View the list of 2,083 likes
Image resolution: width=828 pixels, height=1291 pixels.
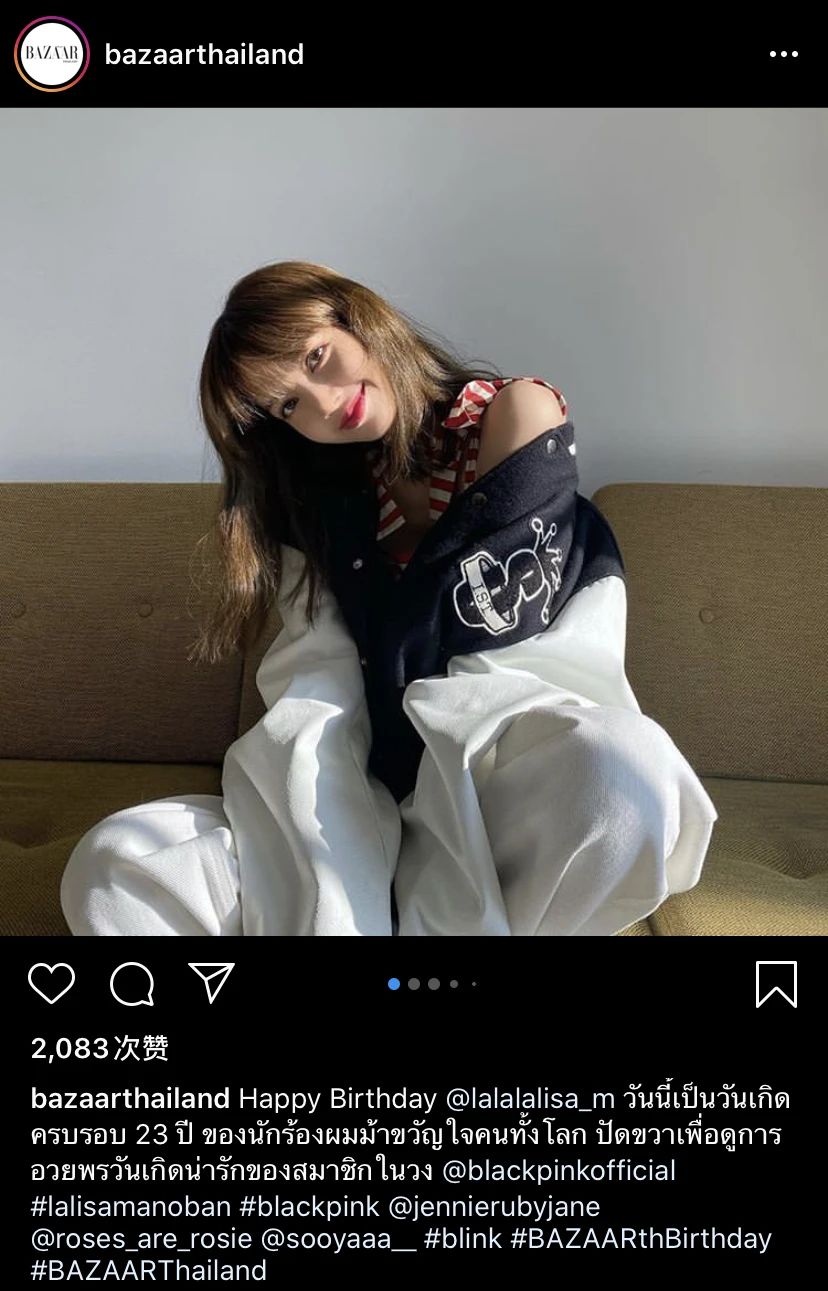click(x=100, y=1048)
